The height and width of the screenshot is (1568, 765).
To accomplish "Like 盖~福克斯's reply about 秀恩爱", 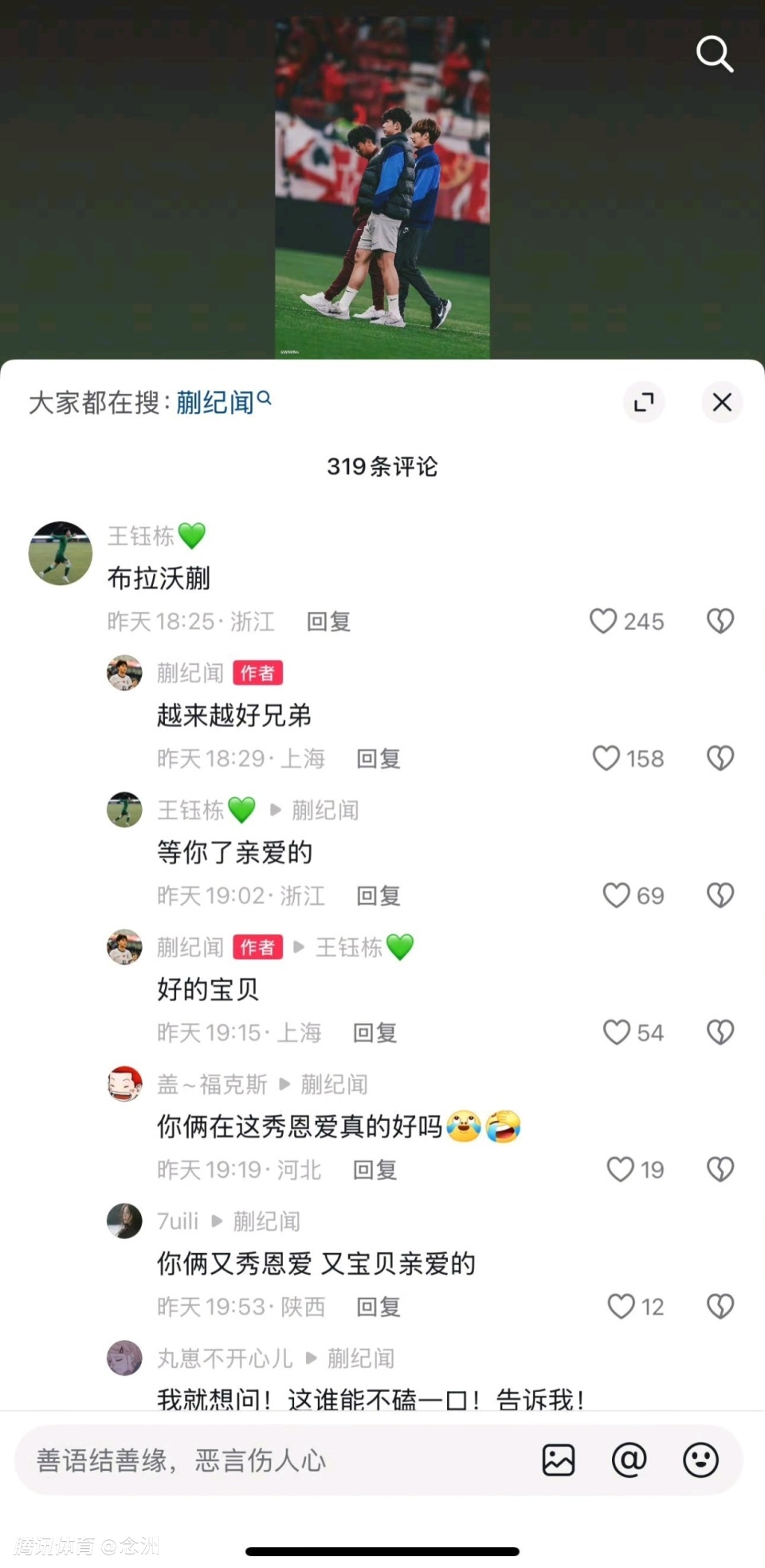I will [620, 1169].
